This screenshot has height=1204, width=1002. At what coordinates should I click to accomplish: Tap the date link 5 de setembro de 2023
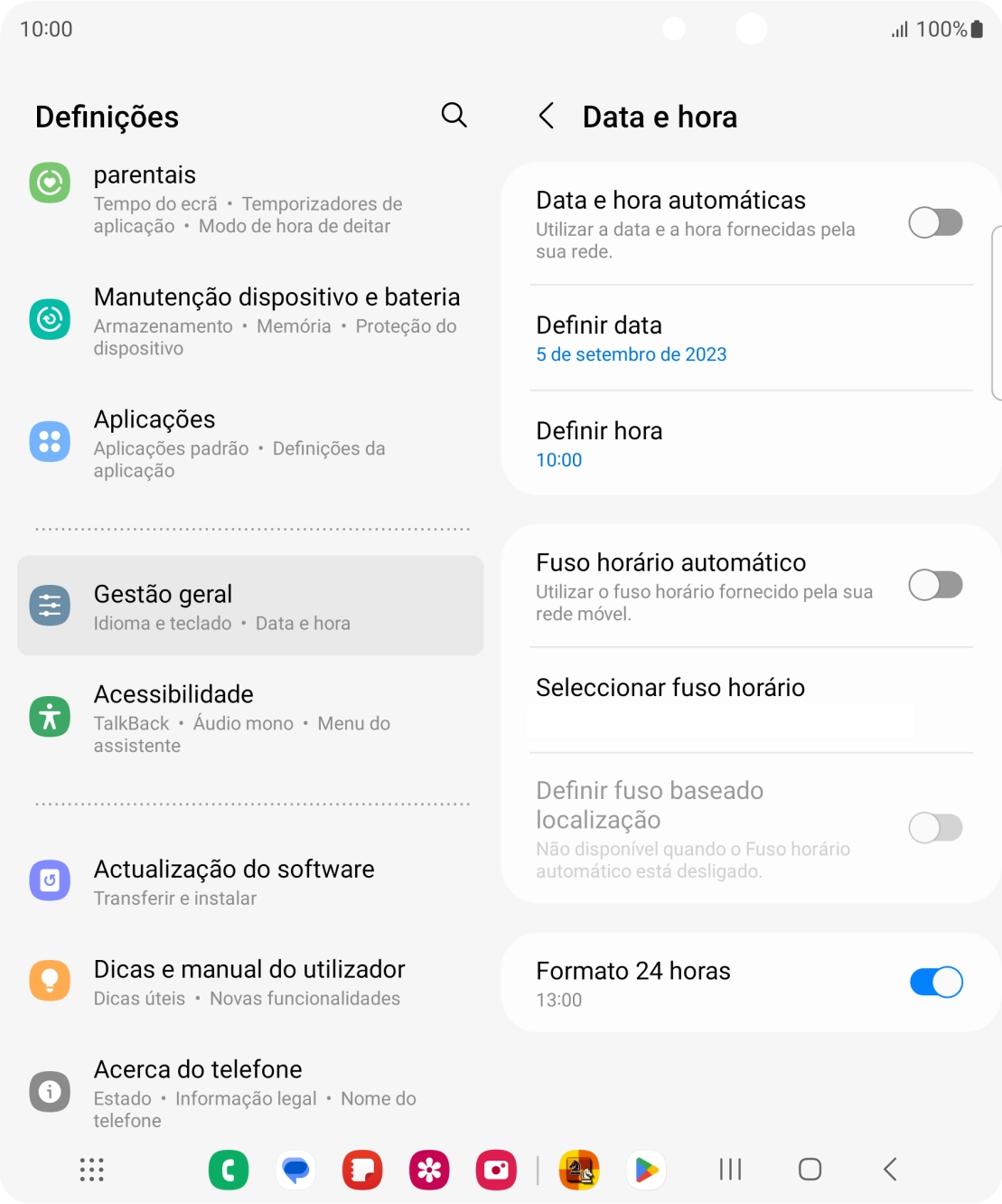[x=631, y=354]
